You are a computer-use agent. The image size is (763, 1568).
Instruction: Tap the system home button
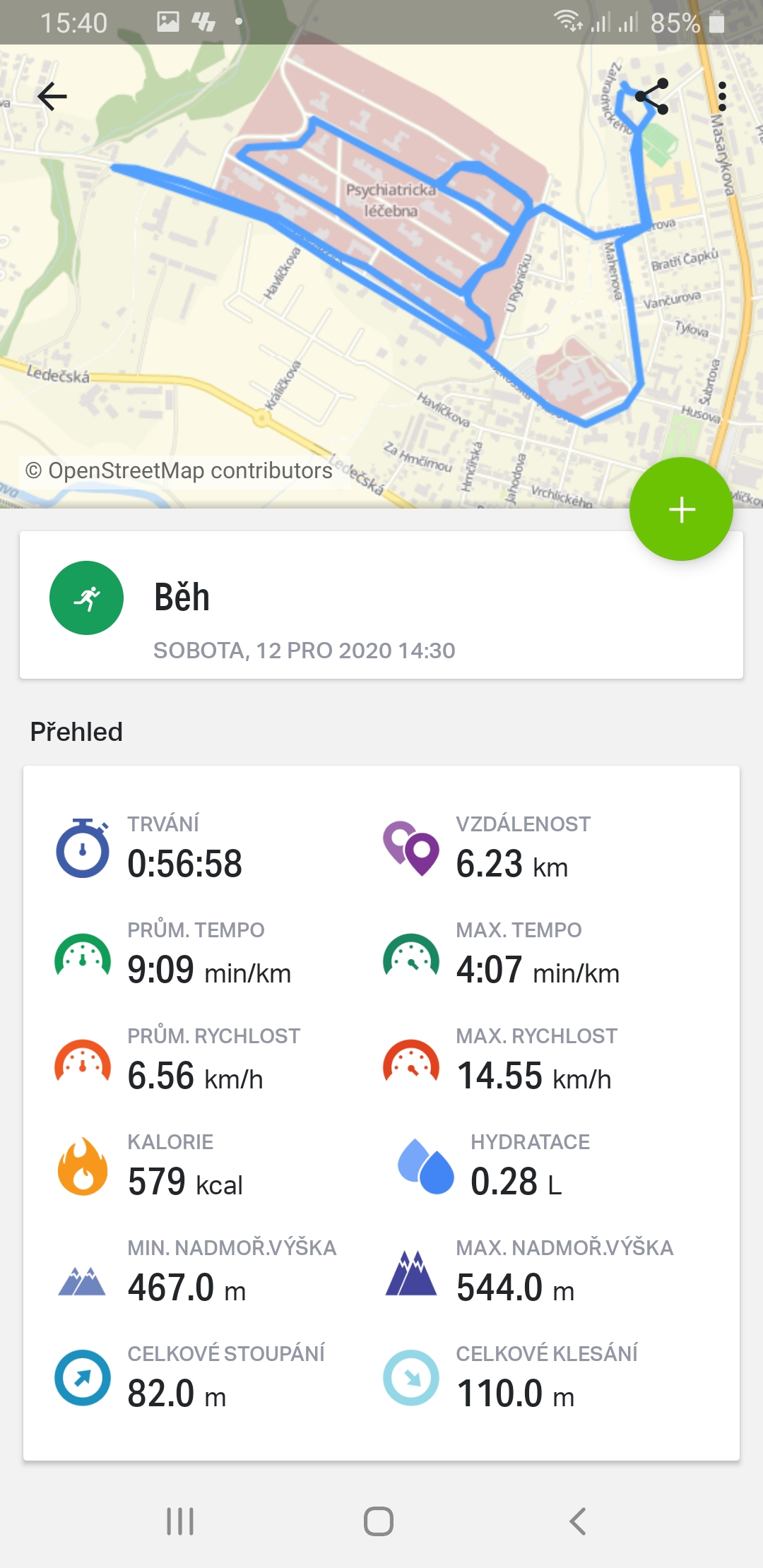[379, 1521]
